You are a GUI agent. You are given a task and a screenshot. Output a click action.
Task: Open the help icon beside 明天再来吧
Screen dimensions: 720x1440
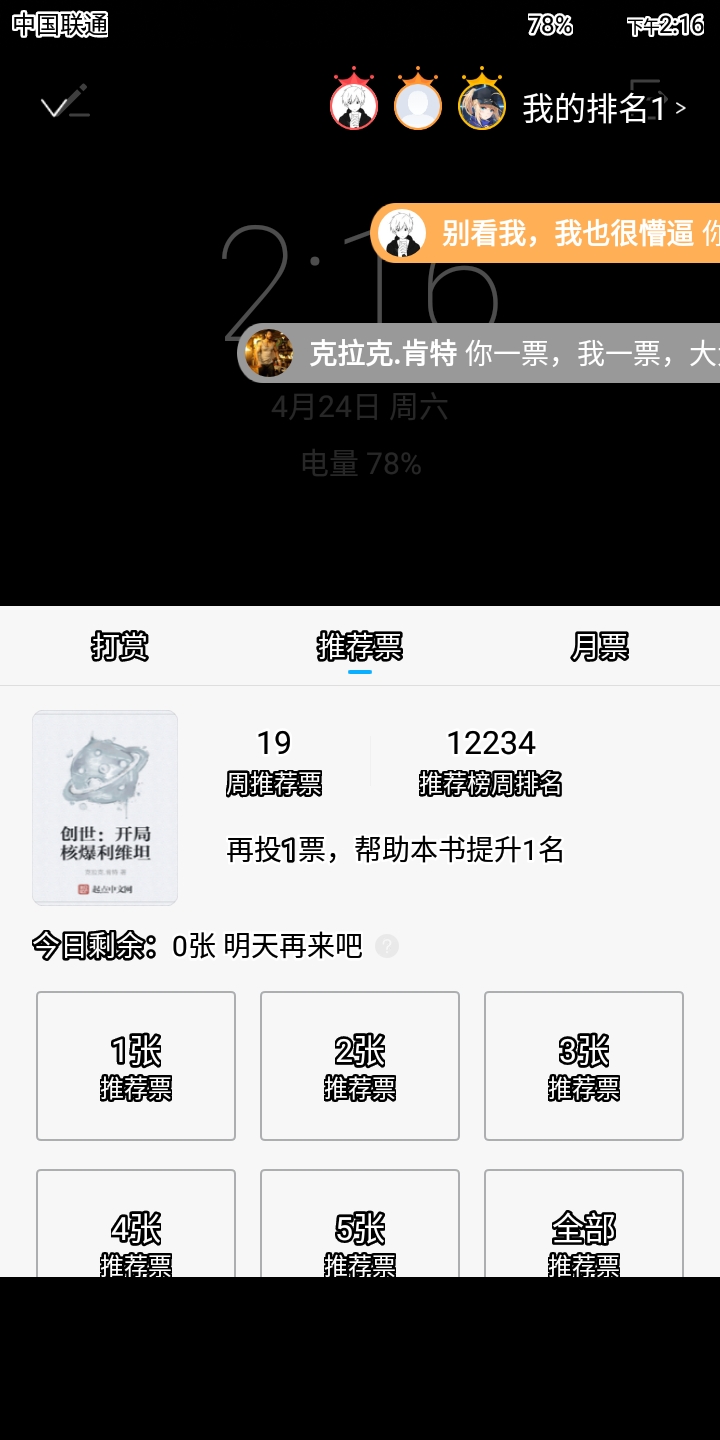point(387,946)
